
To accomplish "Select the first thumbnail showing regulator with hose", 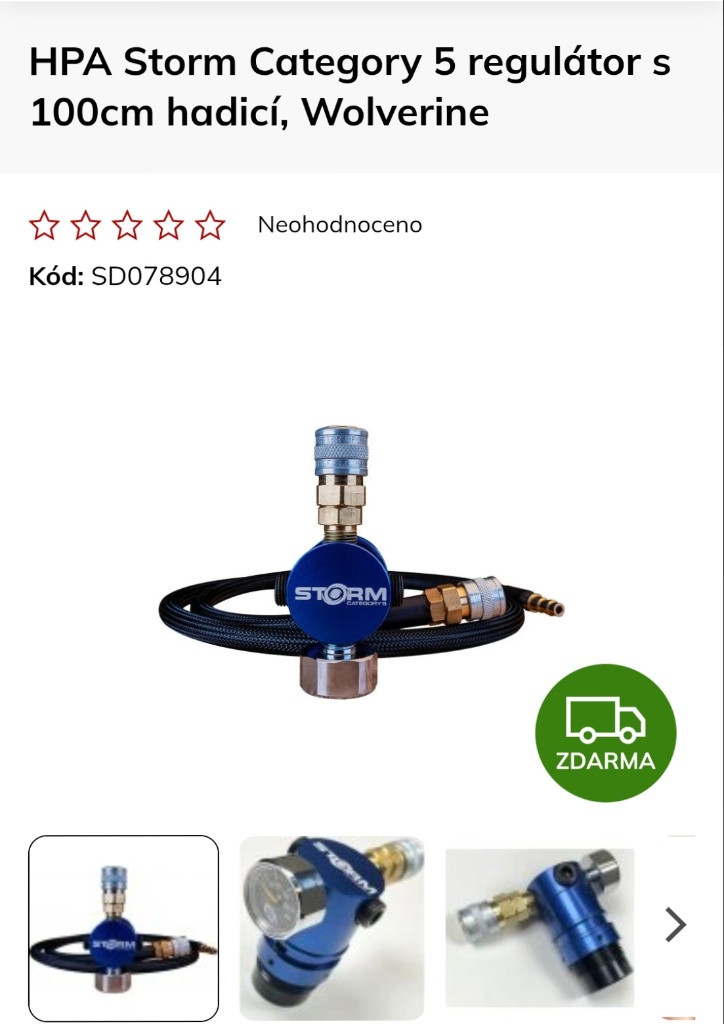I will coord(123,927).
